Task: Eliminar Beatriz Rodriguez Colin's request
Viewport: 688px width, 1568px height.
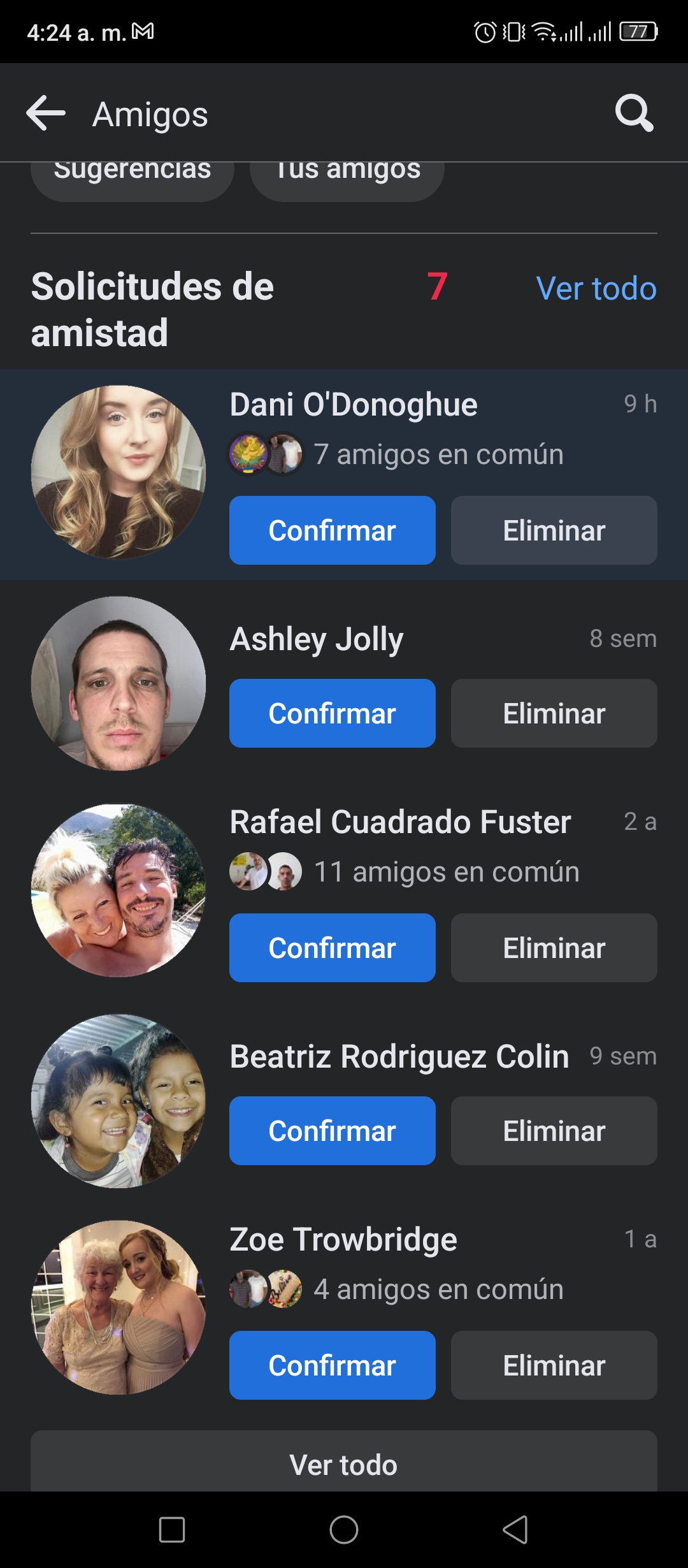Action: coord(554,1131)
